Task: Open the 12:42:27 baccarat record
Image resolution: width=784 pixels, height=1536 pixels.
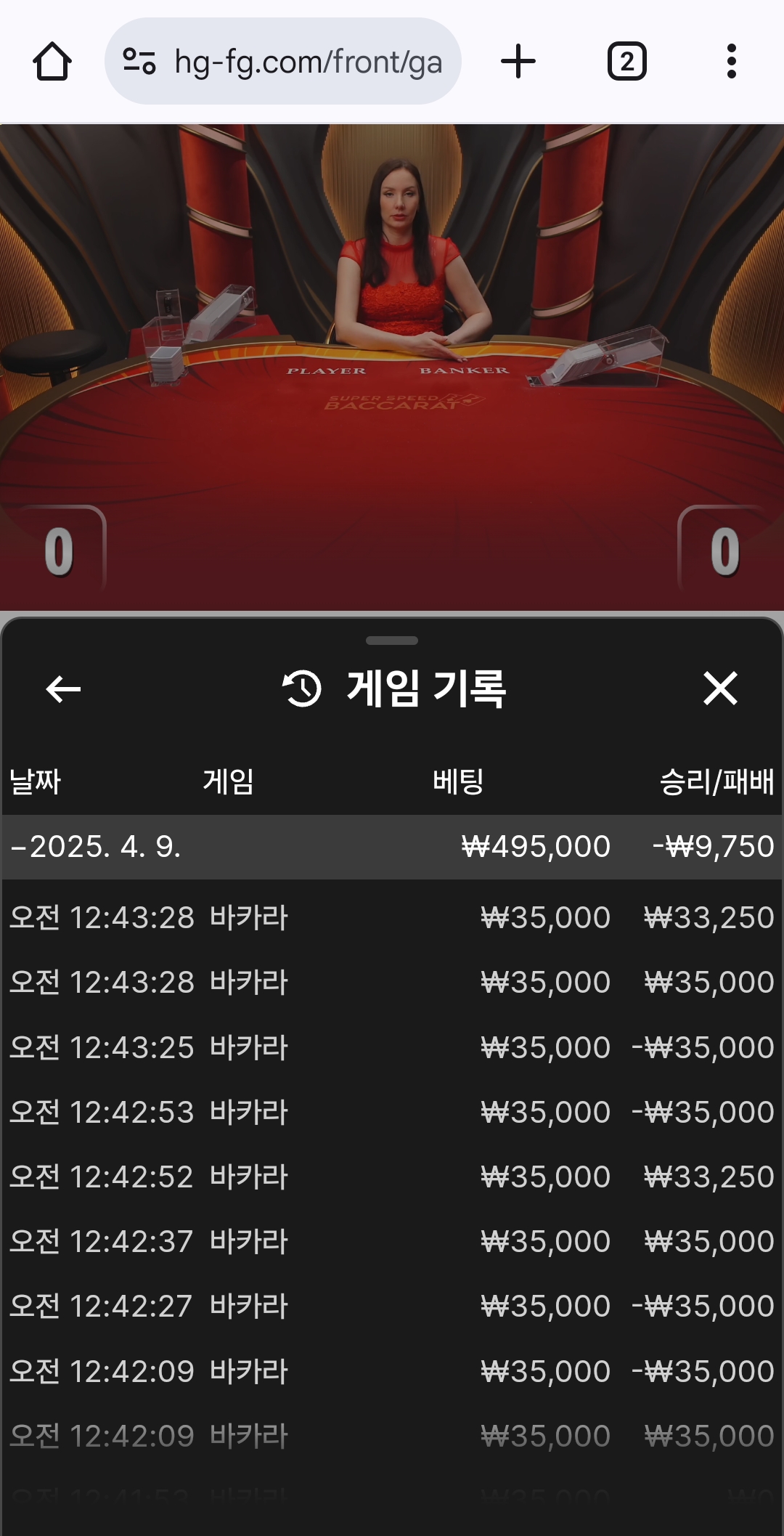Action: point(392,1306)
